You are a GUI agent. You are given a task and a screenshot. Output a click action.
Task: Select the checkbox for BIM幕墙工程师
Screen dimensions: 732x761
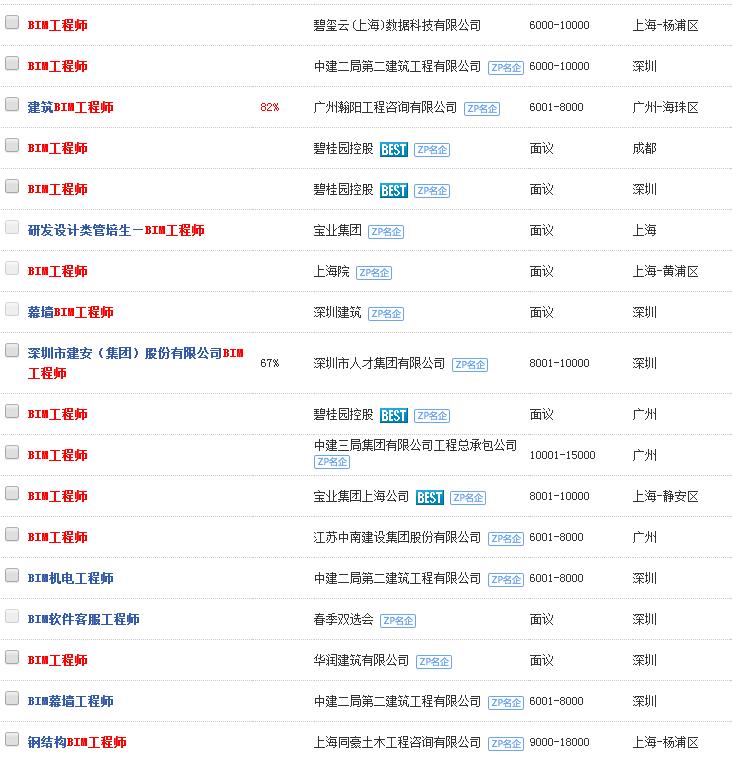(12, 698)
